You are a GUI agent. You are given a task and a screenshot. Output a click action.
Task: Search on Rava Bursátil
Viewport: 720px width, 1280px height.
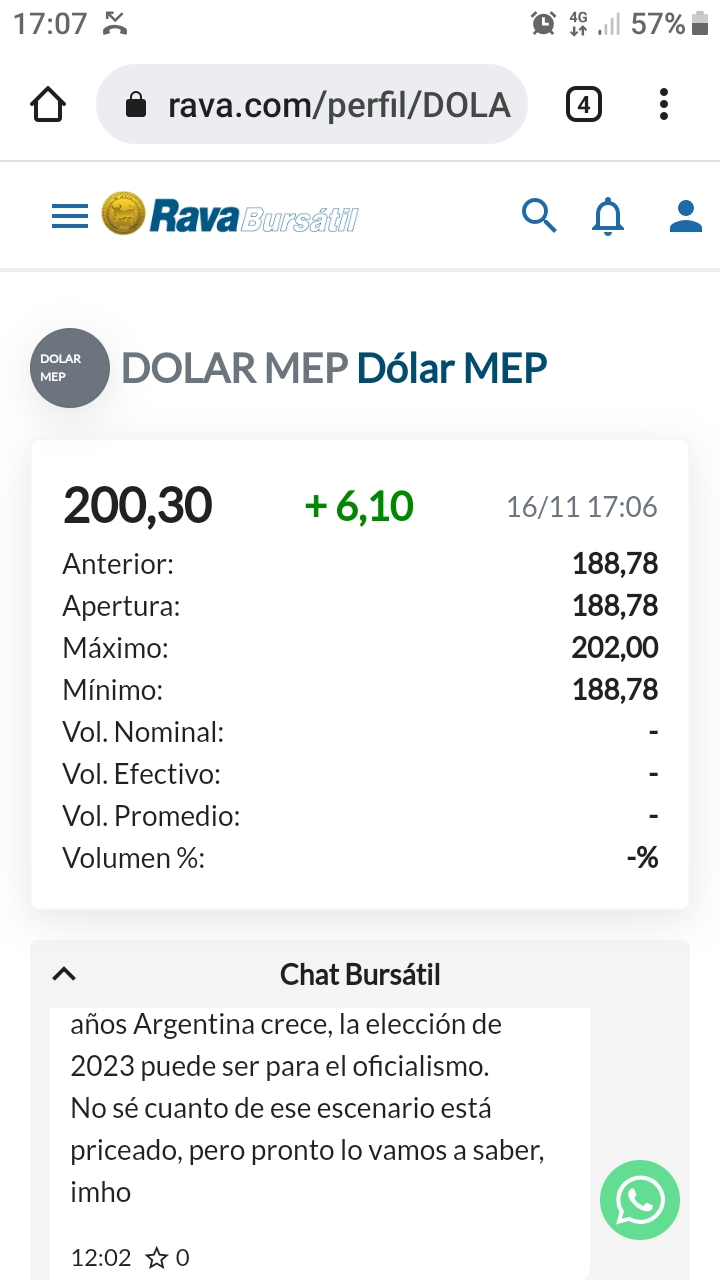click(539, 215)
